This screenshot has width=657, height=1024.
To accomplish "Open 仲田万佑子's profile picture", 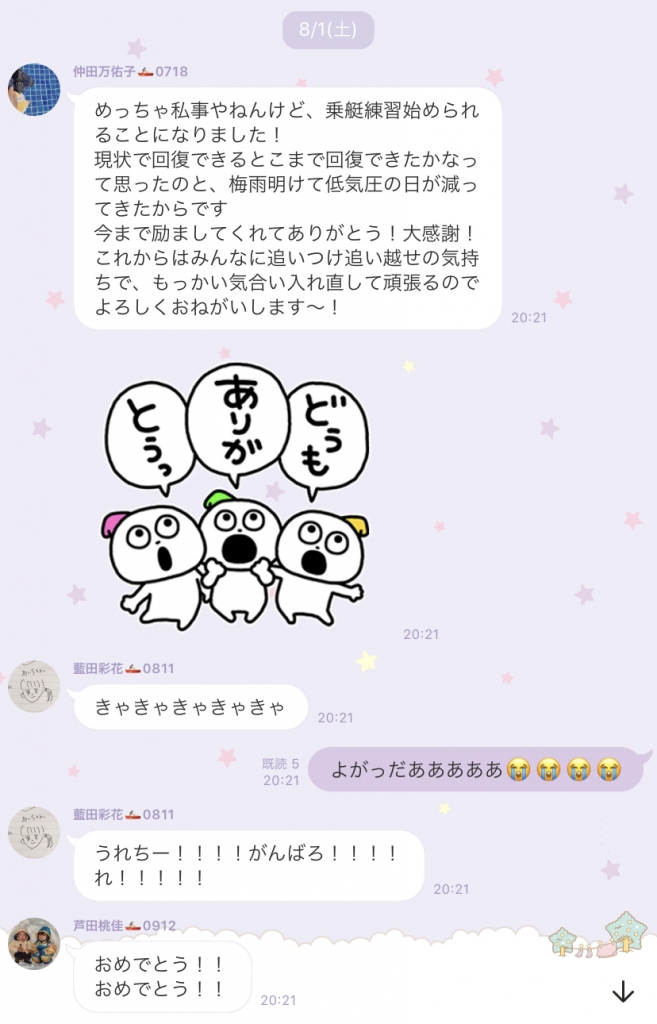I will (35, 89).
